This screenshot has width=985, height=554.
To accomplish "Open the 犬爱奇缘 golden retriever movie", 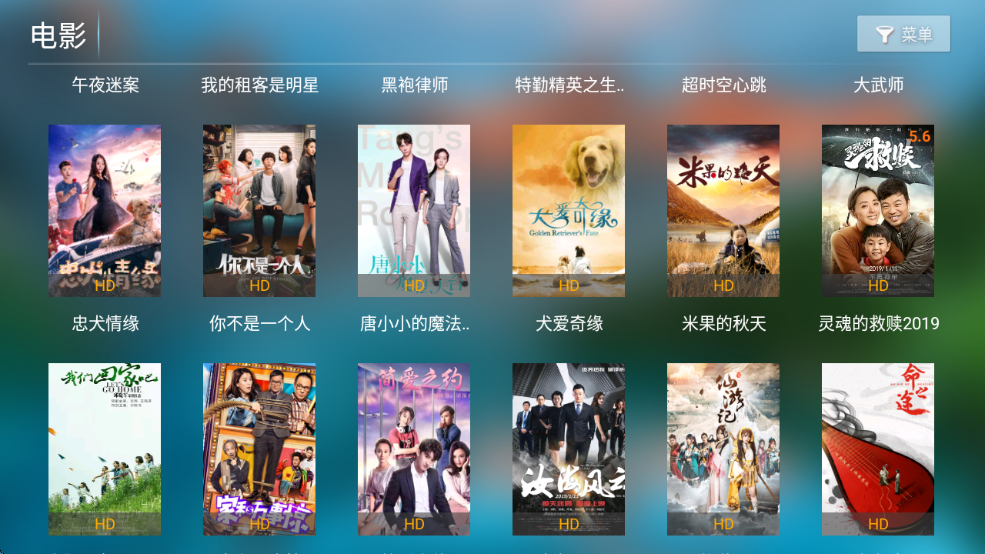I will 568,210.
